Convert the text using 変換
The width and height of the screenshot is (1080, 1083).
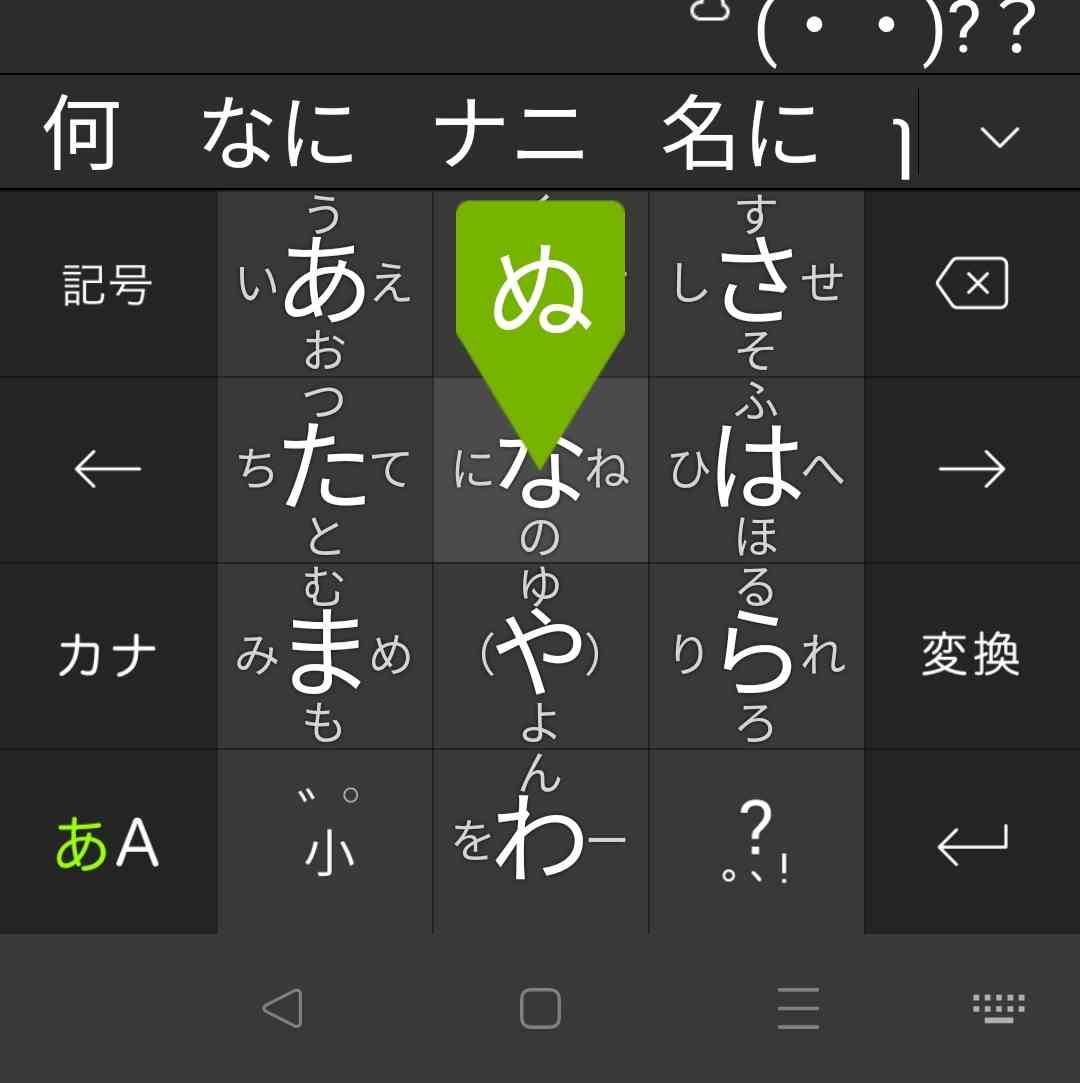coord(971,656)
